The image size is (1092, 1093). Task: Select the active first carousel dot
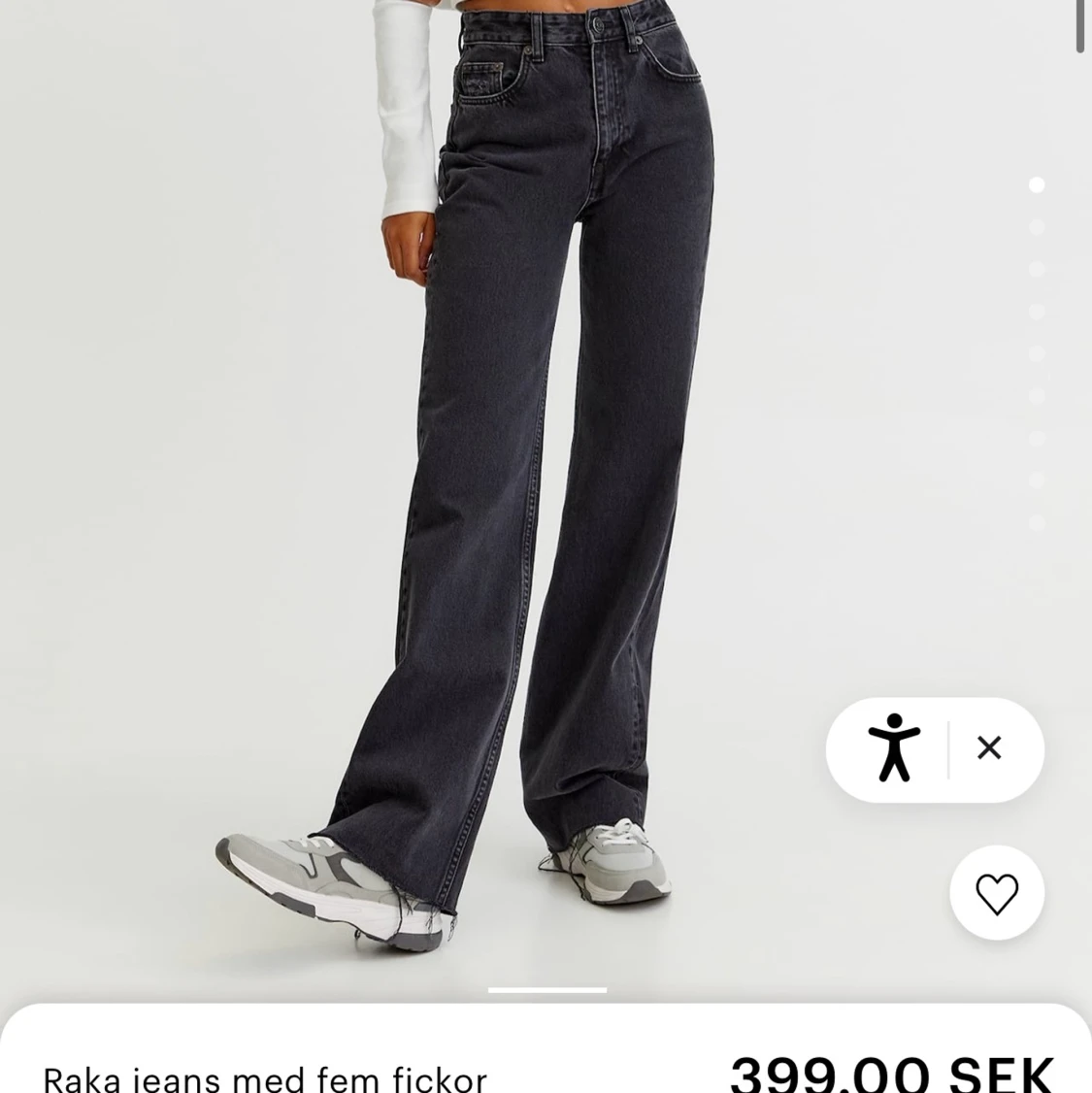(x=1037, y=184)
